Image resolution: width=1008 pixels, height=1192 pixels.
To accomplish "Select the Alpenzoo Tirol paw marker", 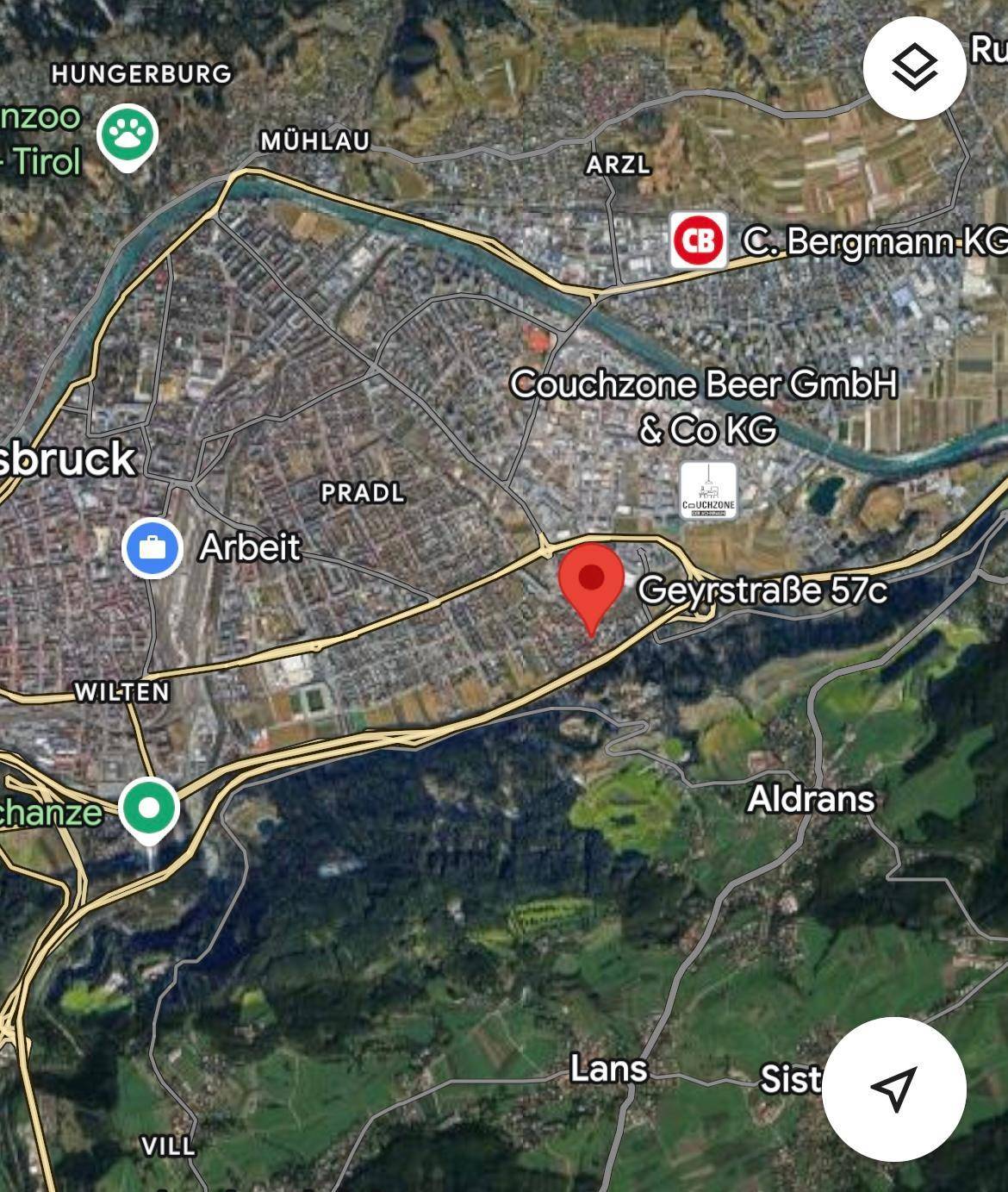I will [128, 134].
